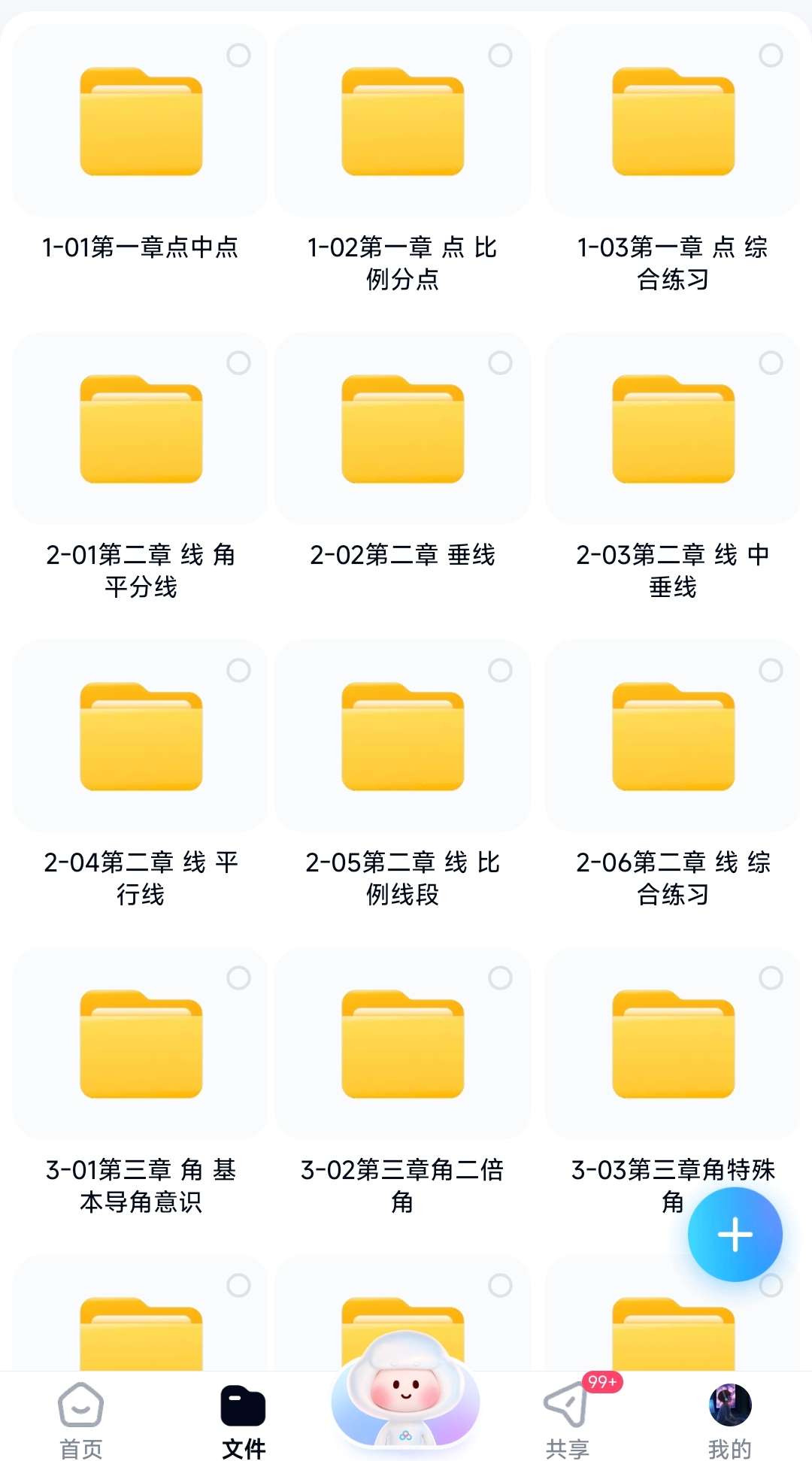Screen dimensions: 812x1461
Task: Open folder 1-01第一章点中点
Action: point(141,122)
